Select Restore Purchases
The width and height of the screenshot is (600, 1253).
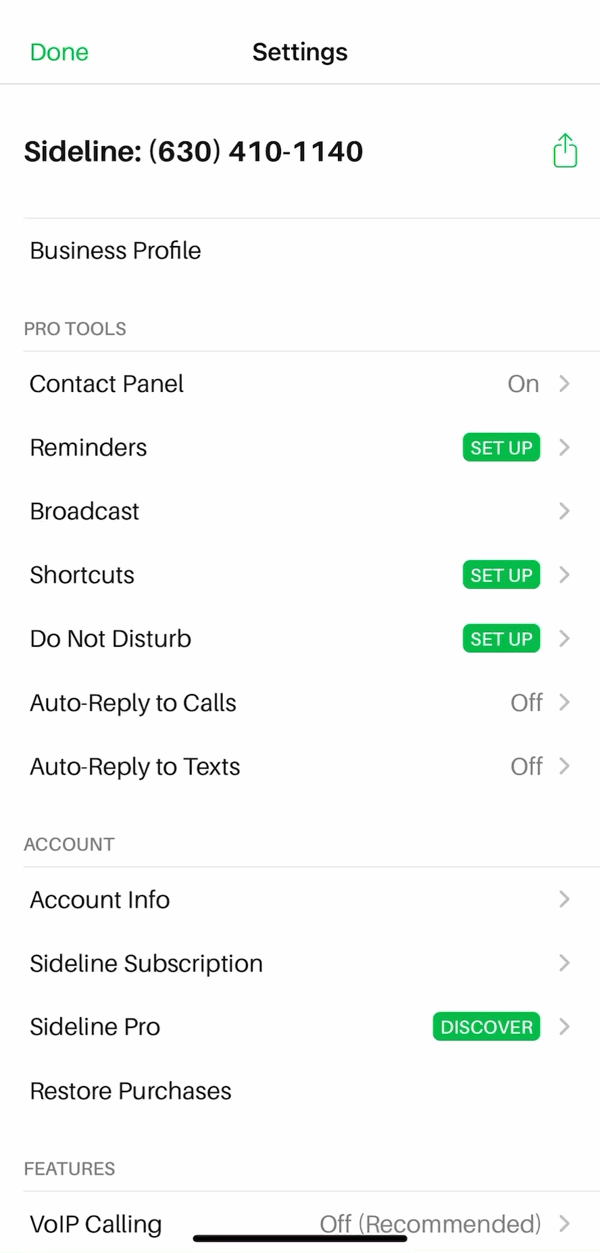coord(300,1091)
